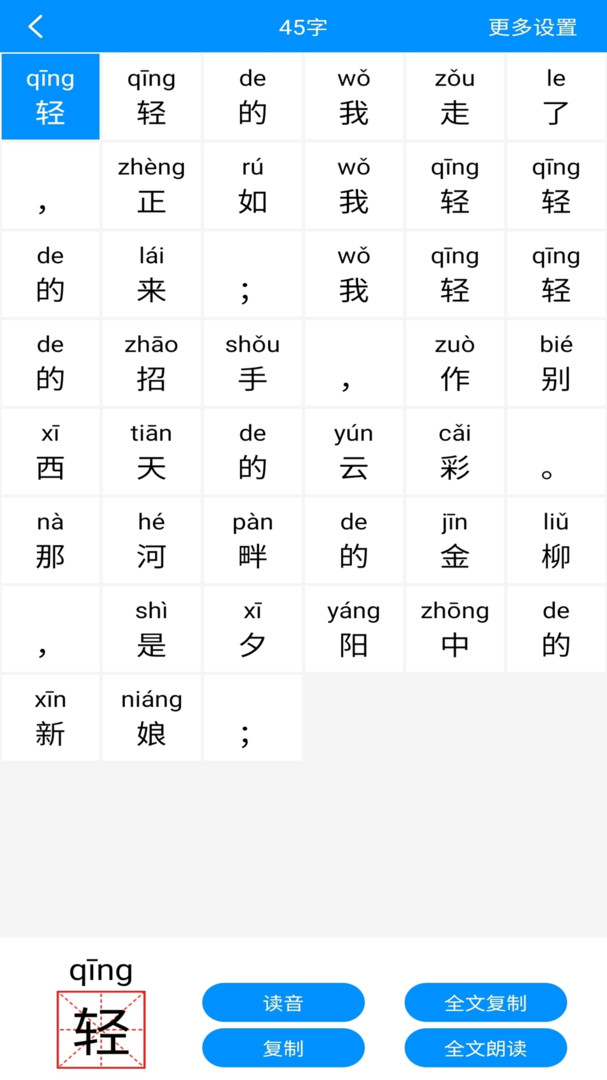The height and width of the screenshot is (1080, 607).
Task: Choose the character 彩 (cǎi)
Action: pos(455,452)
